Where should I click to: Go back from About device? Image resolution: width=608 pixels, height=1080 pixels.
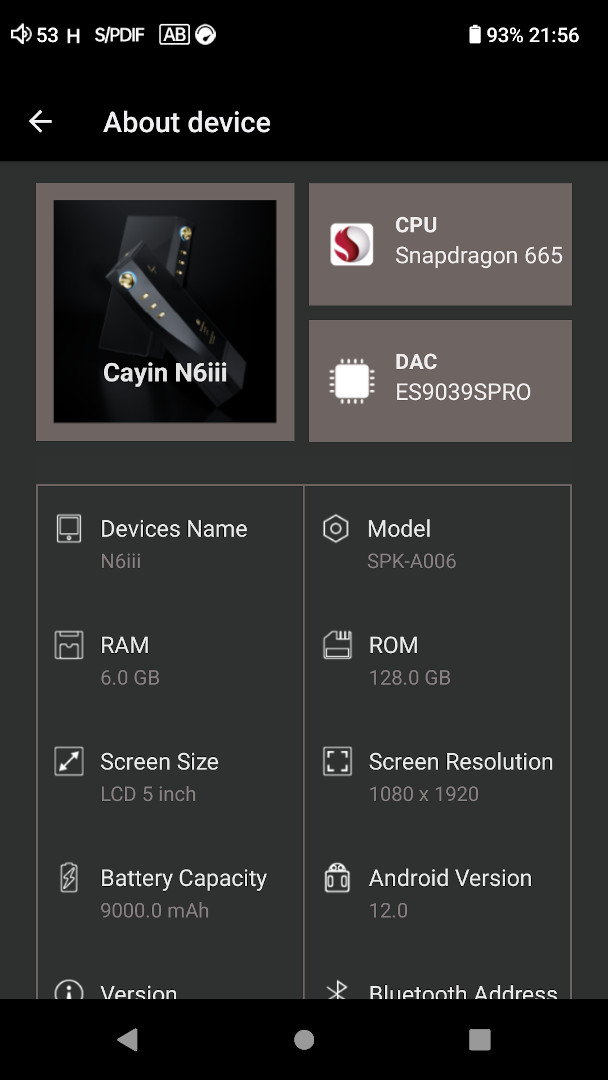click(40, 122)
